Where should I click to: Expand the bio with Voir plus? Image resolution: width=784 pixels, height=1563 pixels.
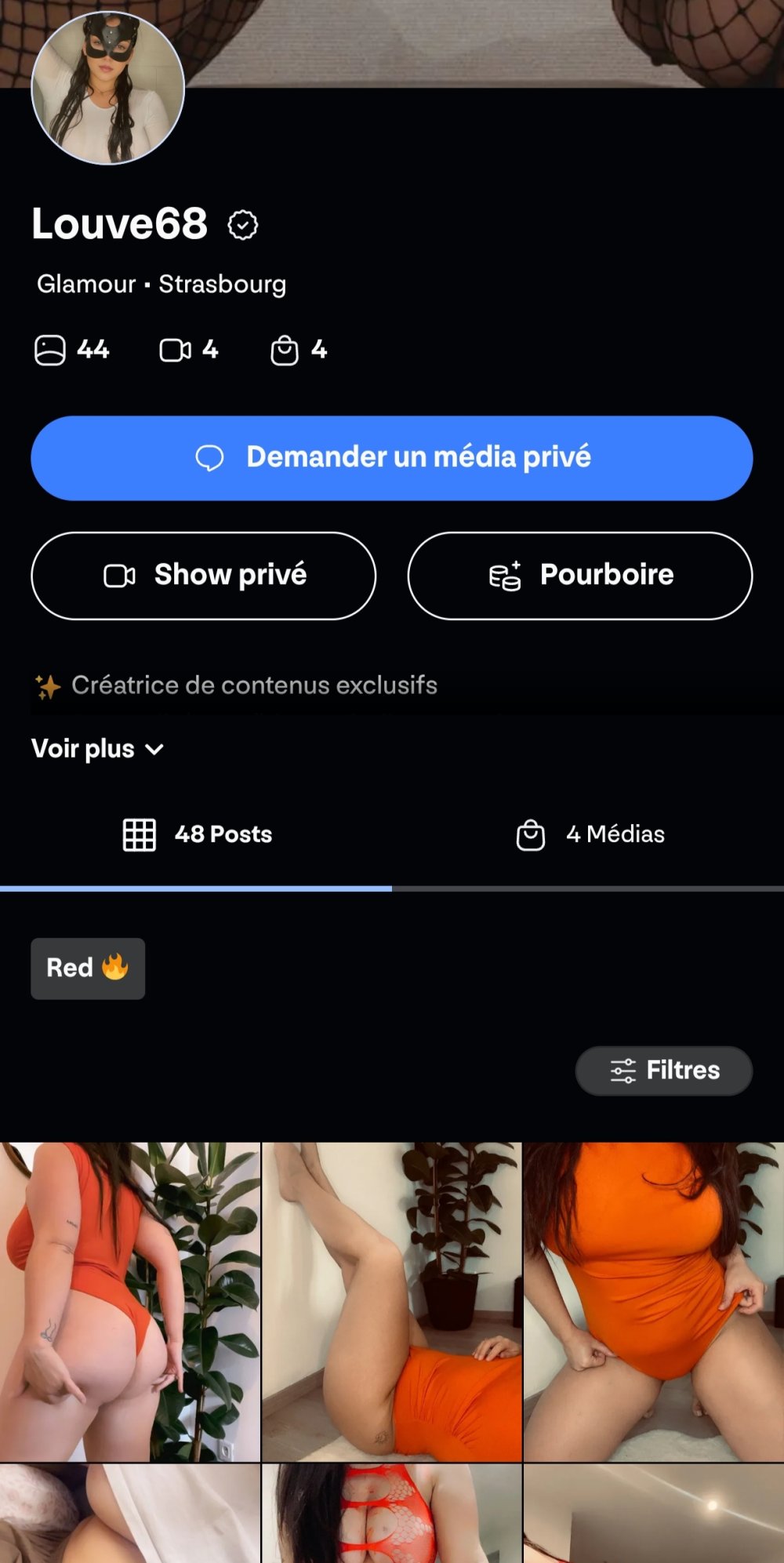(x=97, y=749)
